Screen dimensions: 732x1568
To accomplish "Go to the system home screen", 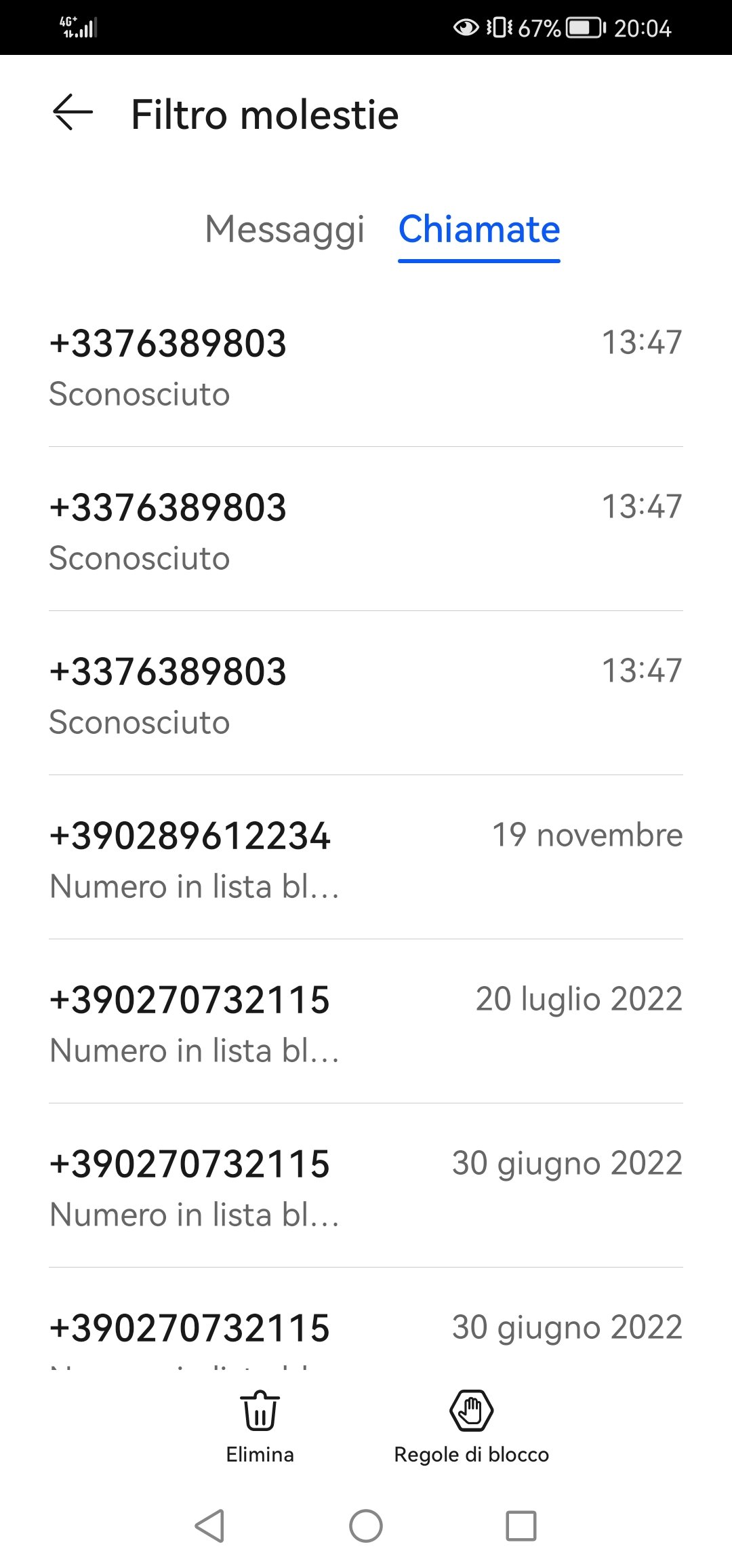I will (x=366, y=1526).
